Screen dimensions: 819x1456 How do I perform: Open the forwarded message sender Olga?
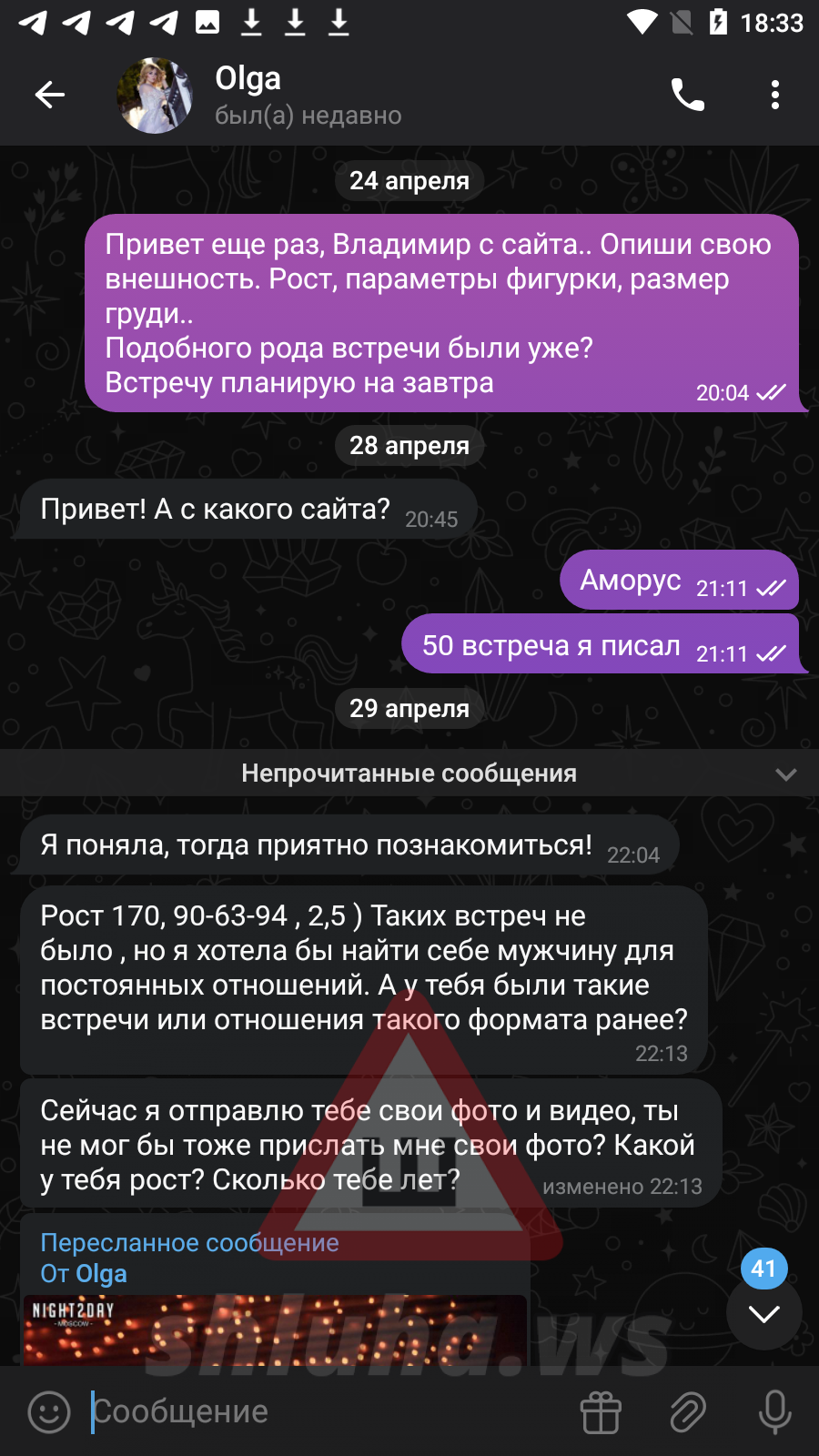100,1274
